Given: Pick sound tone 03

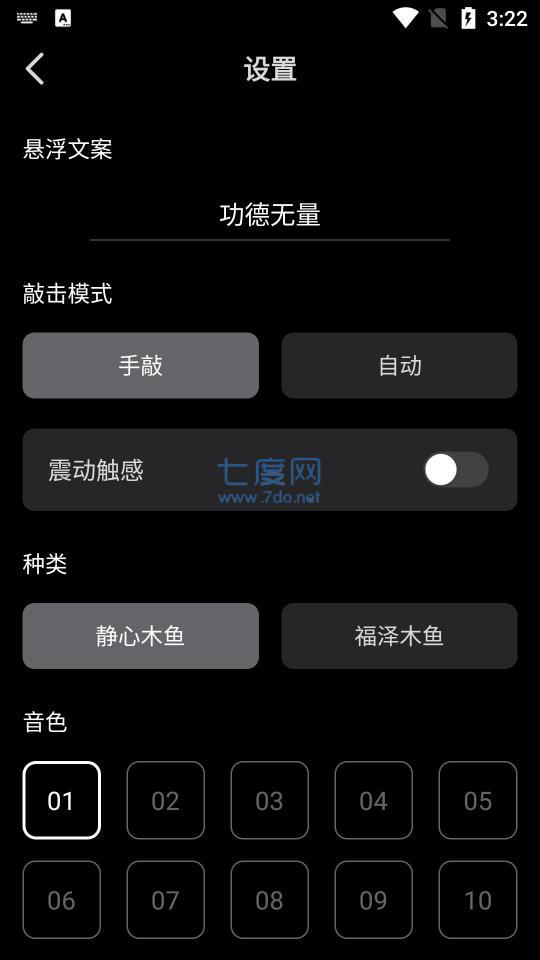Looking at the screenshot, I should [x=270, y=800].
